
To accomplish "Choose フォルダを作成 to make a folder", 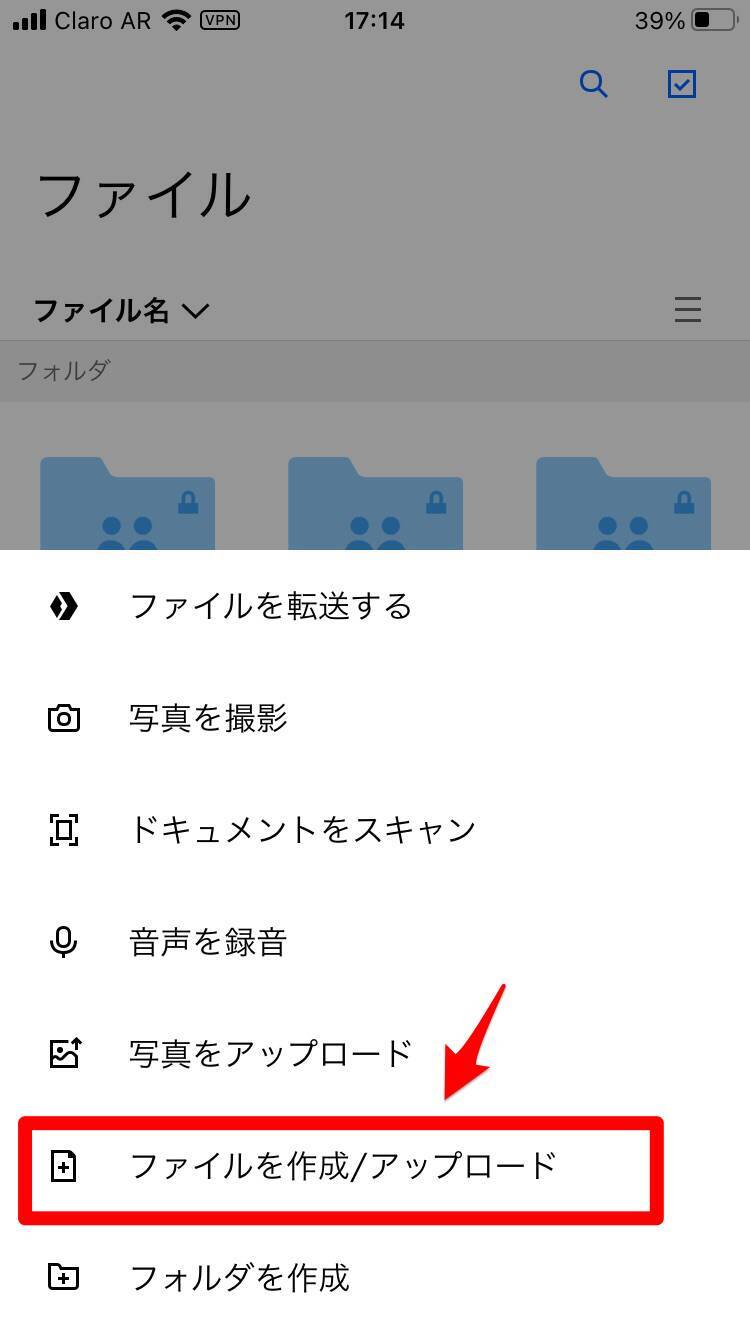I will (x=240, y=1277).
